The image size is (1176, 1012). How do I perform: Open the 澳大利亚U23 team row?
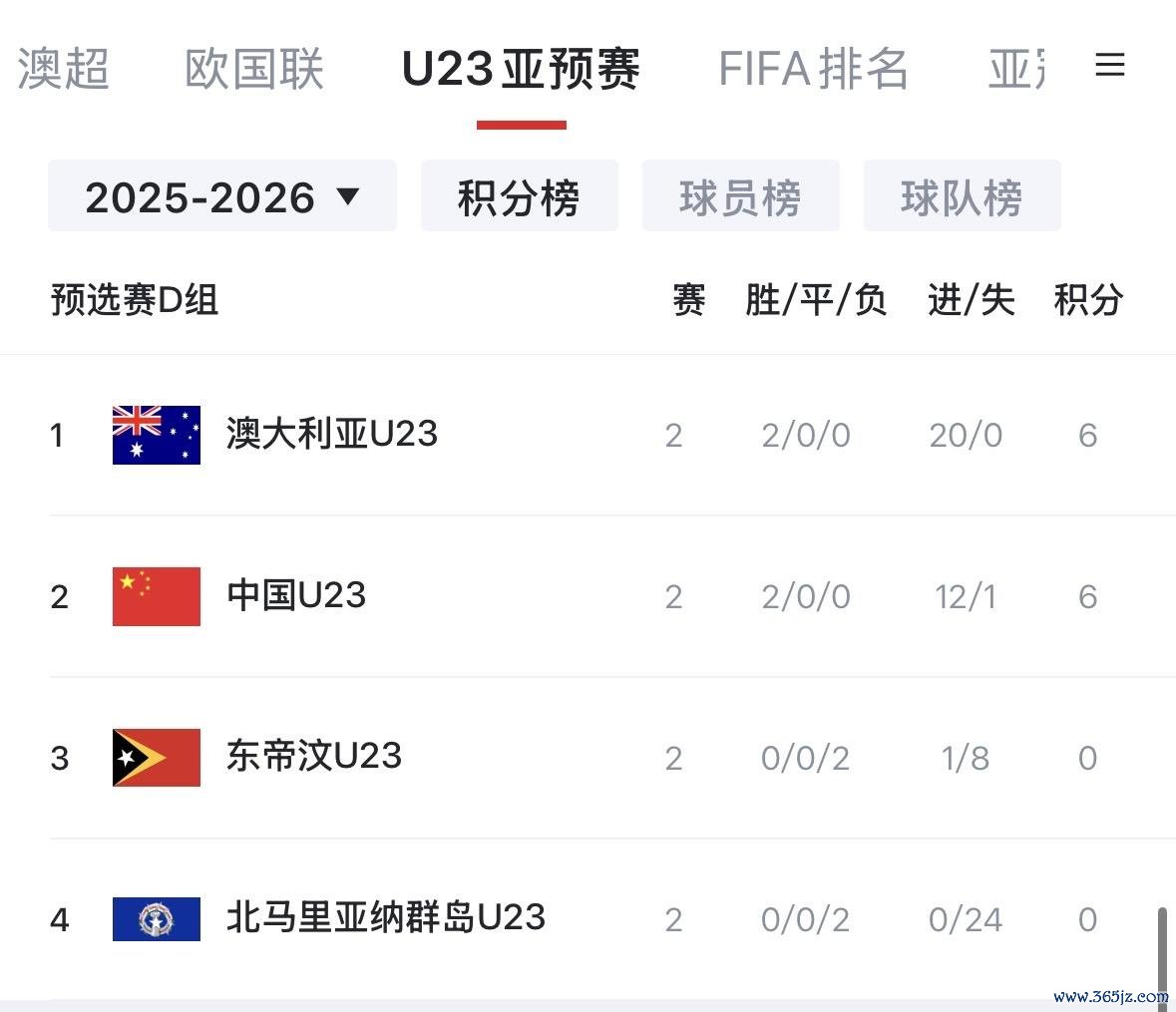coord(332,435)
